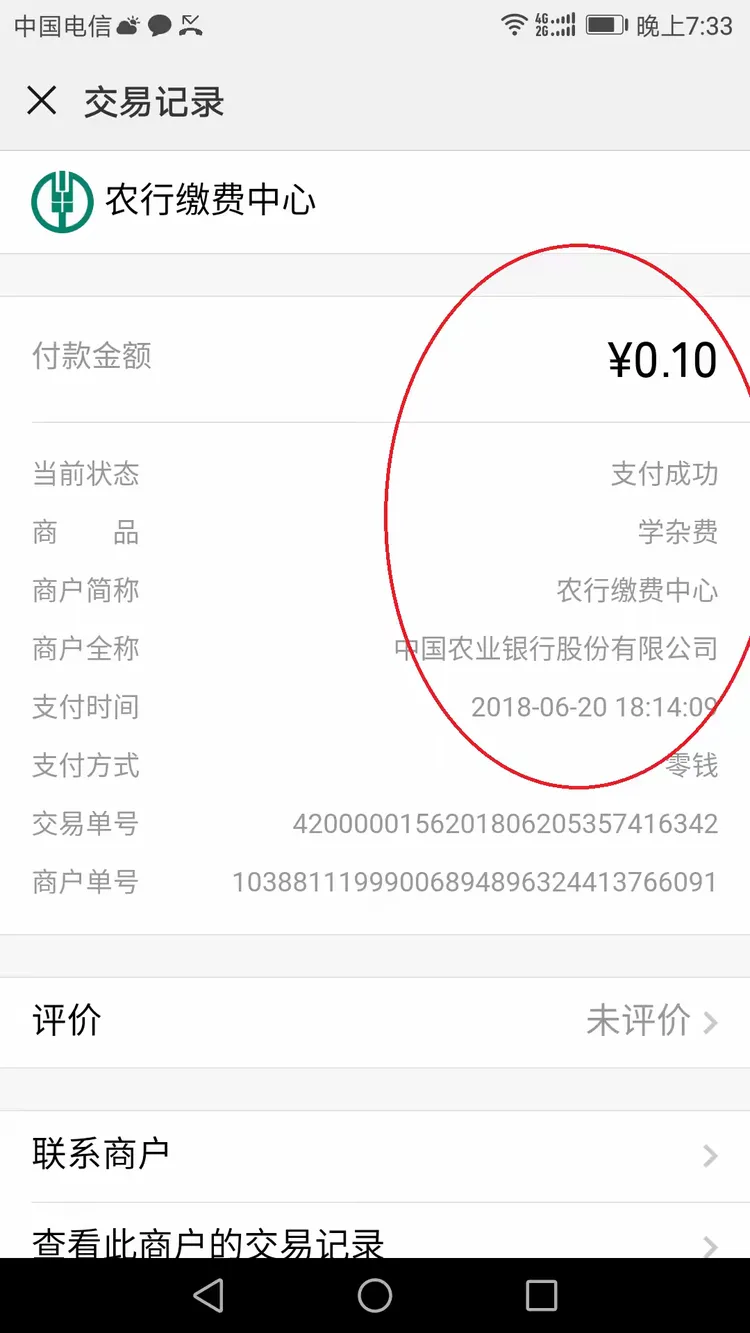Expand the 评价 rating row chevron

(712, 1022)
